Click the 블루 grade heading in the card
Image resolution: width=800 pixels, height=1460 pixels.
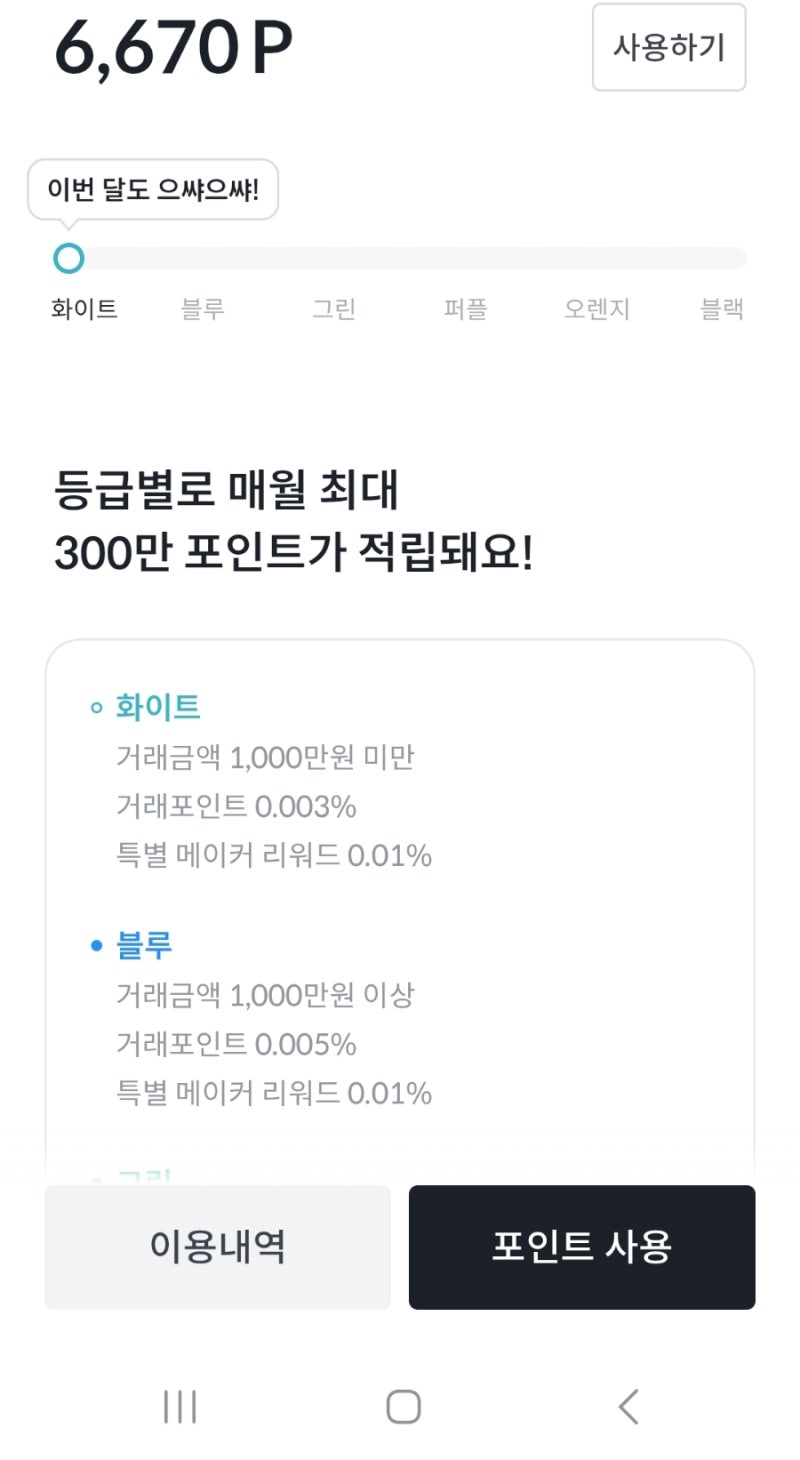pyautogui.click(x=143, y=943)
